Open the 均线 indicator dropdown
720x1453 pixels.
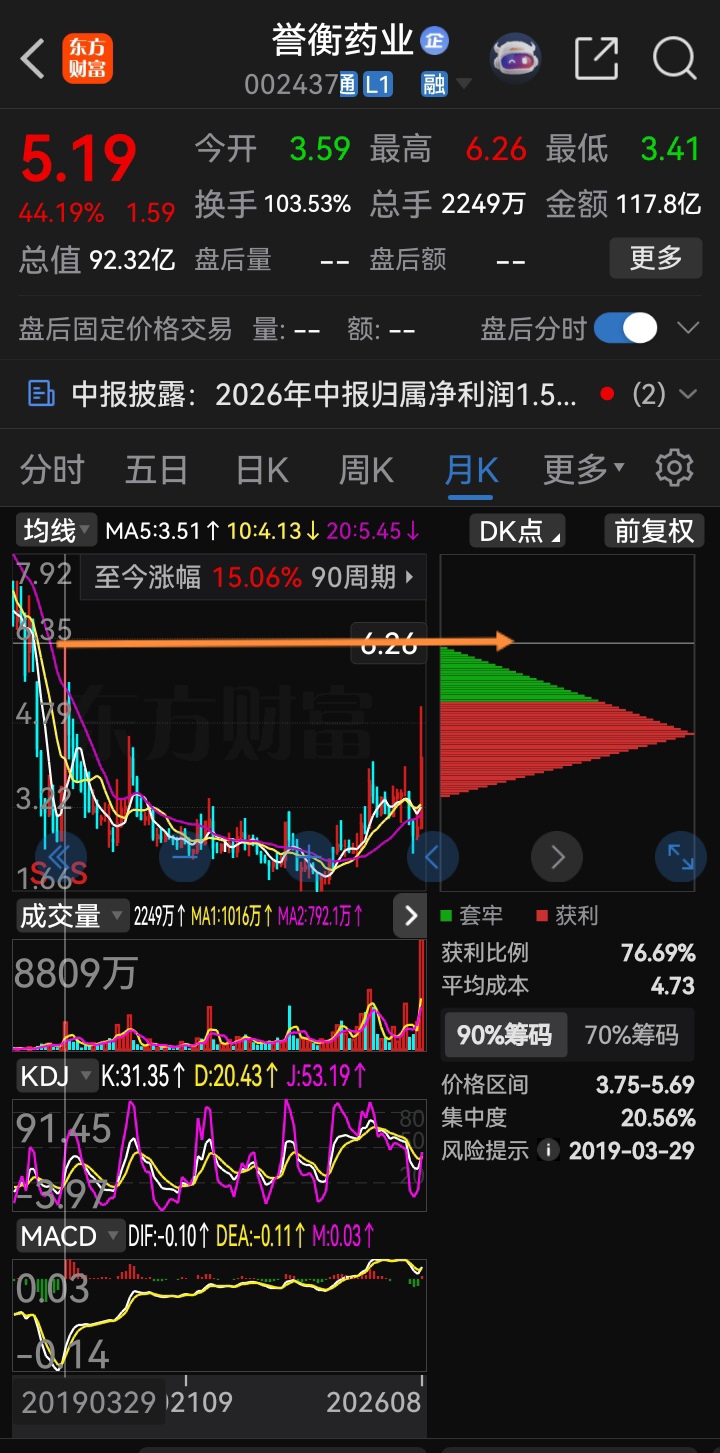point(57,530)
